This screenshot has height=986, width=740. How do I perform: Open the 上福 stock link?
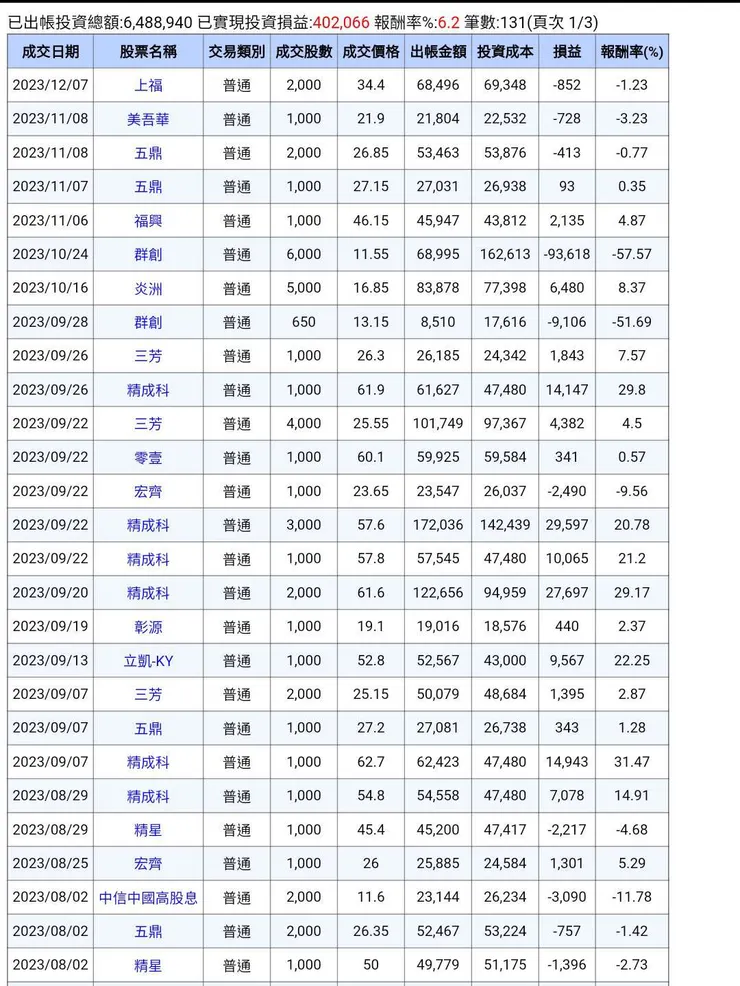[x=148, y=85]
